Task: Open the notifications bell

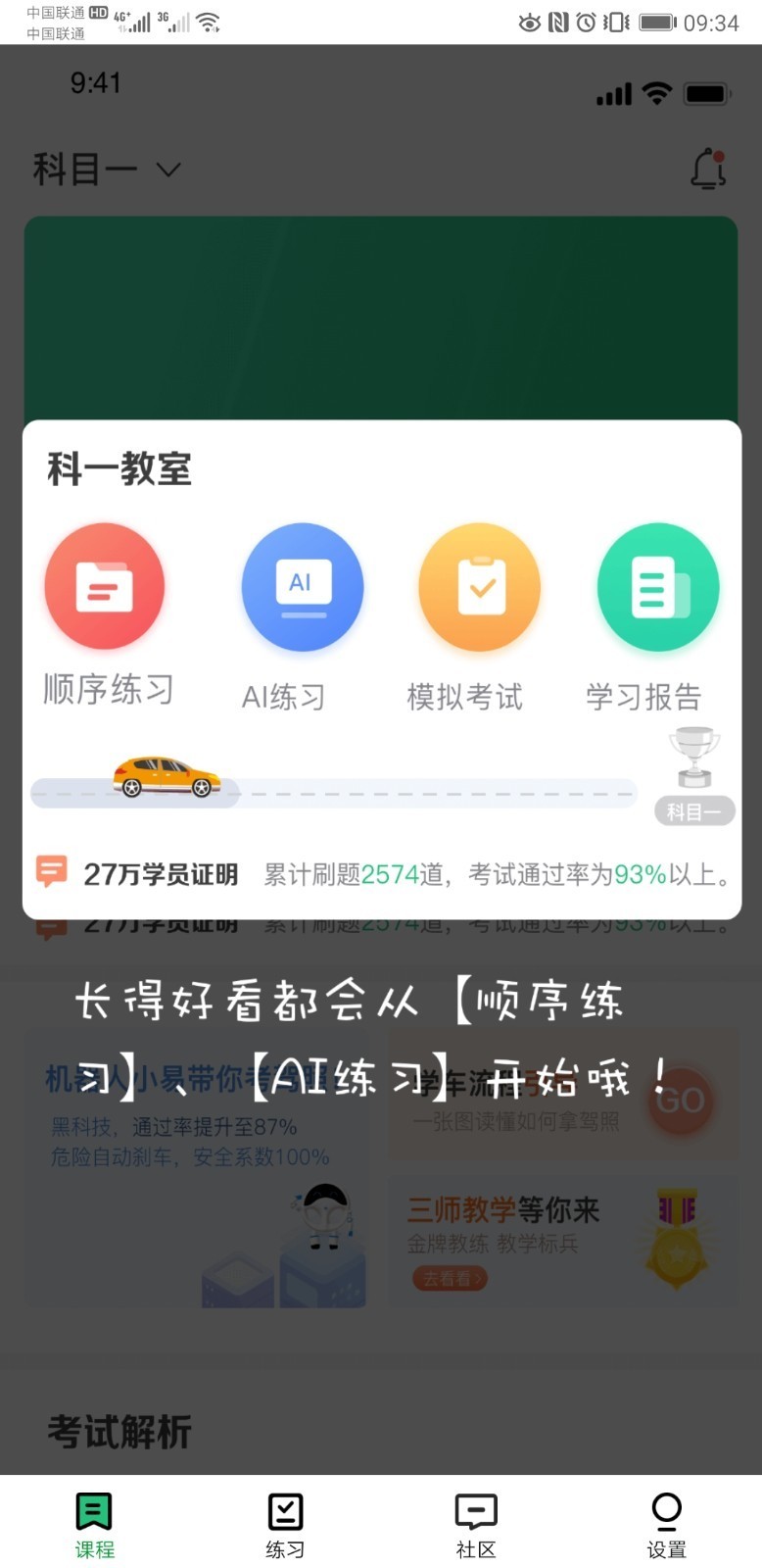Action: [x=707, y=170]
